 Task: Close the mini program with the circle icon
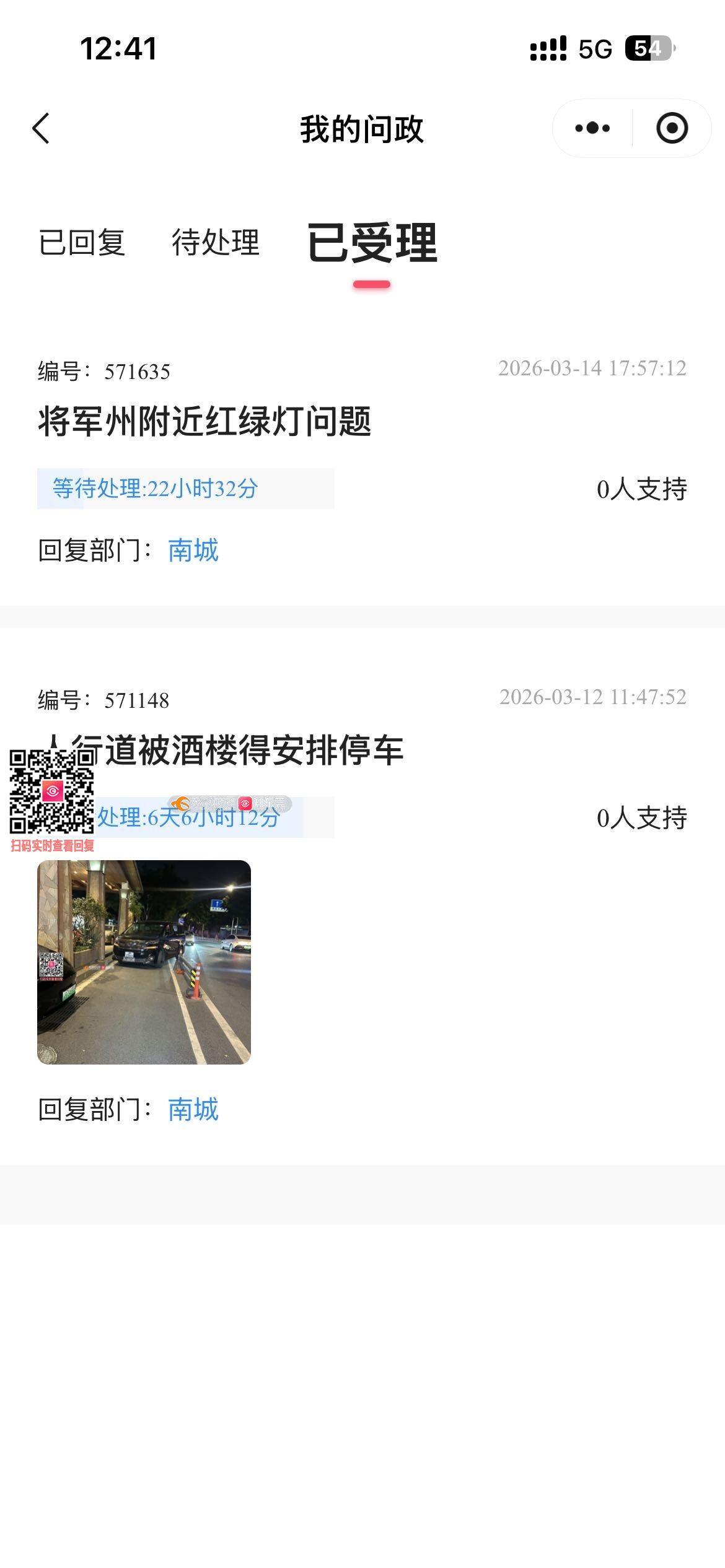click(x=672, y=128)
